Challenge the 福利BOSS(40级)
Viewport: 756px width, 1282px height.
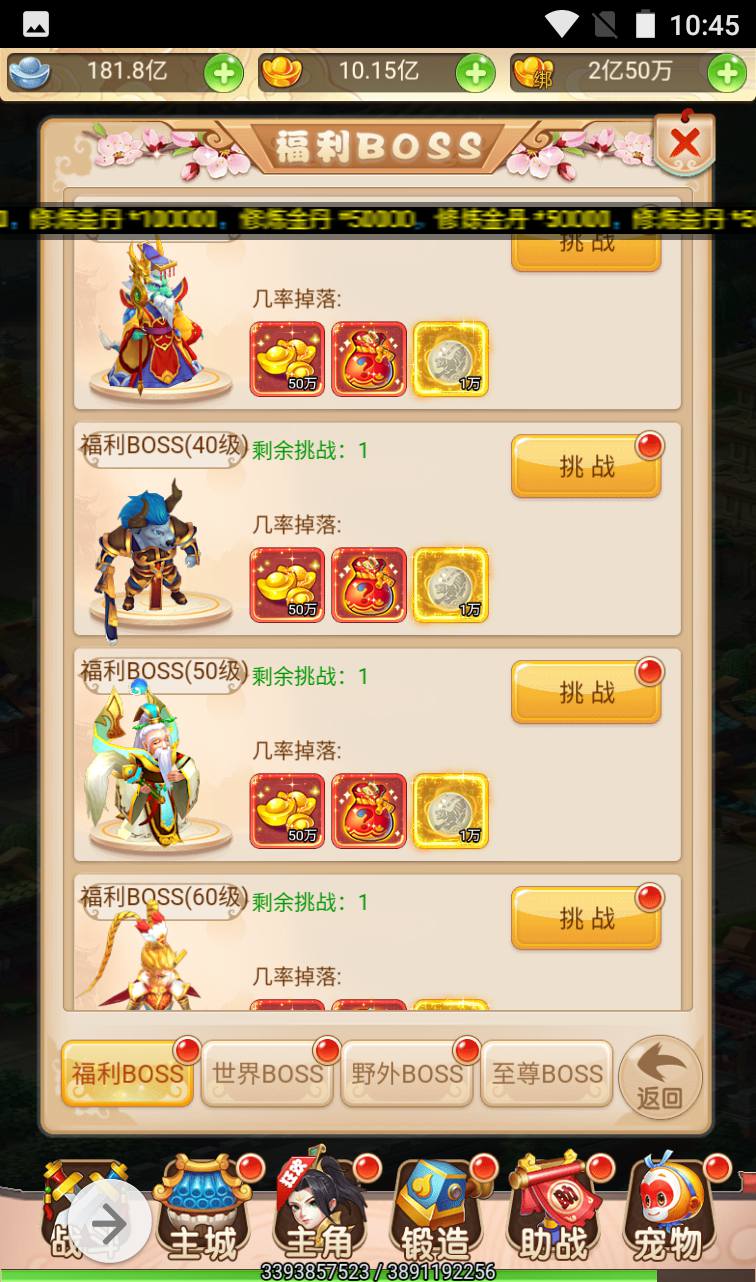coord(586,467)
